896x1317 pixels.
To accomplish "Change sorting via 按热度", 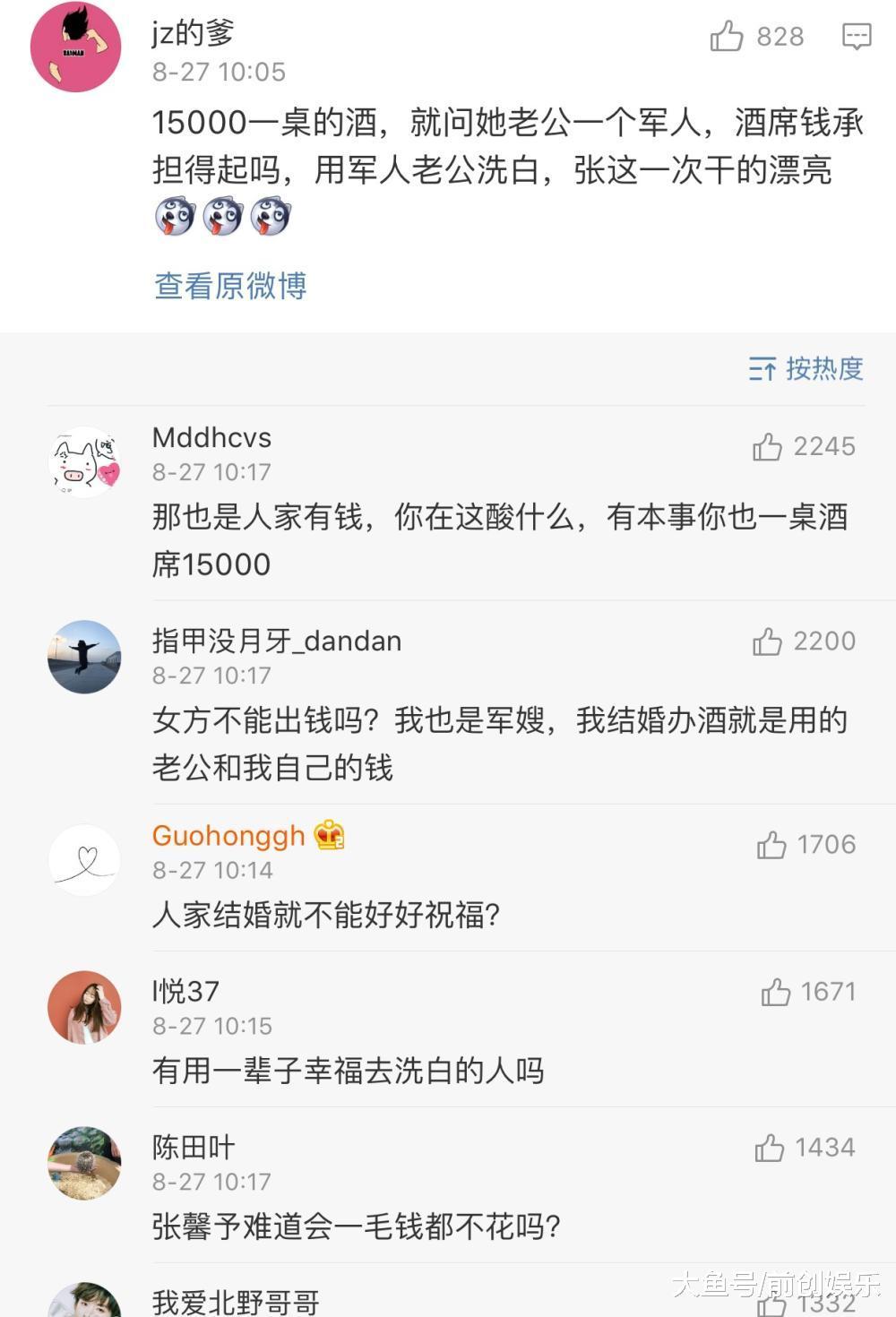I will point(806,368).
